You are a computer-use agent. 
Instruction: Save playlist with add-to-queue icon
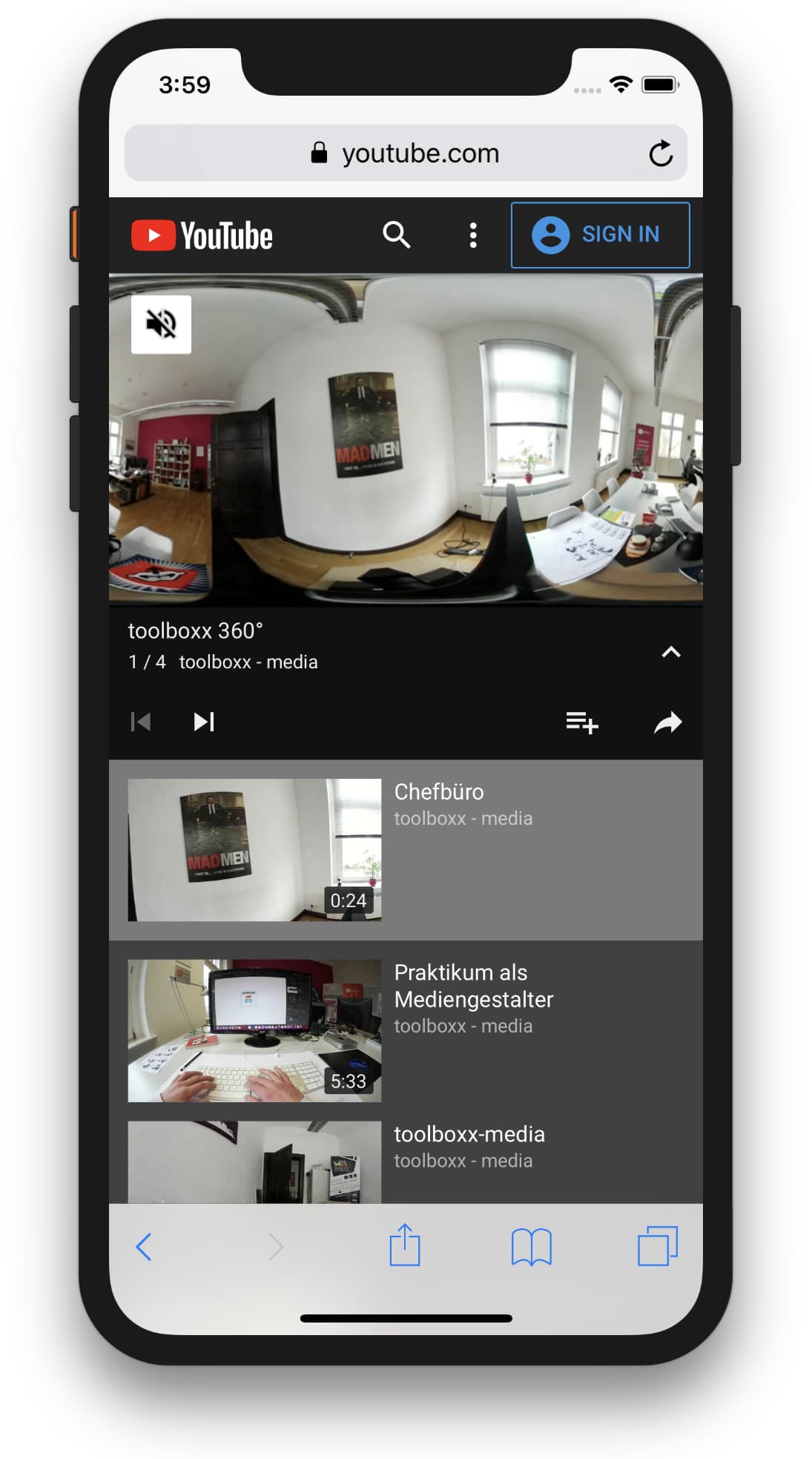point(581,722)
